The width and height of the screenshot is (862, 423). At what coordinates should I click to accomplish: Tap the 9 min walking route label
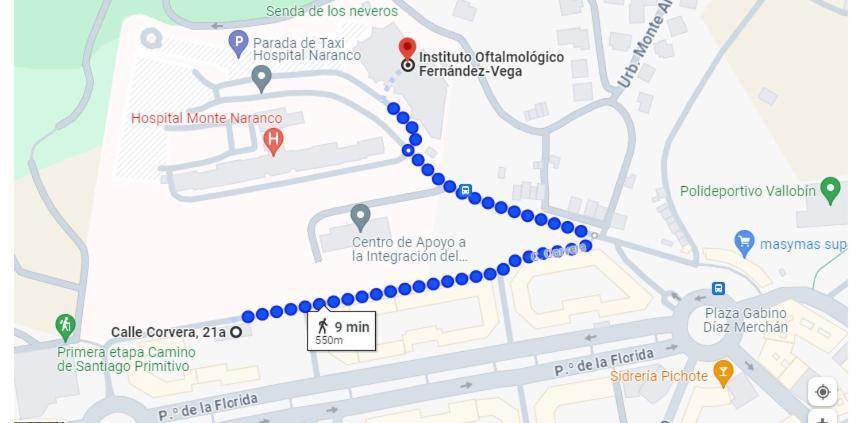(342, 332)
